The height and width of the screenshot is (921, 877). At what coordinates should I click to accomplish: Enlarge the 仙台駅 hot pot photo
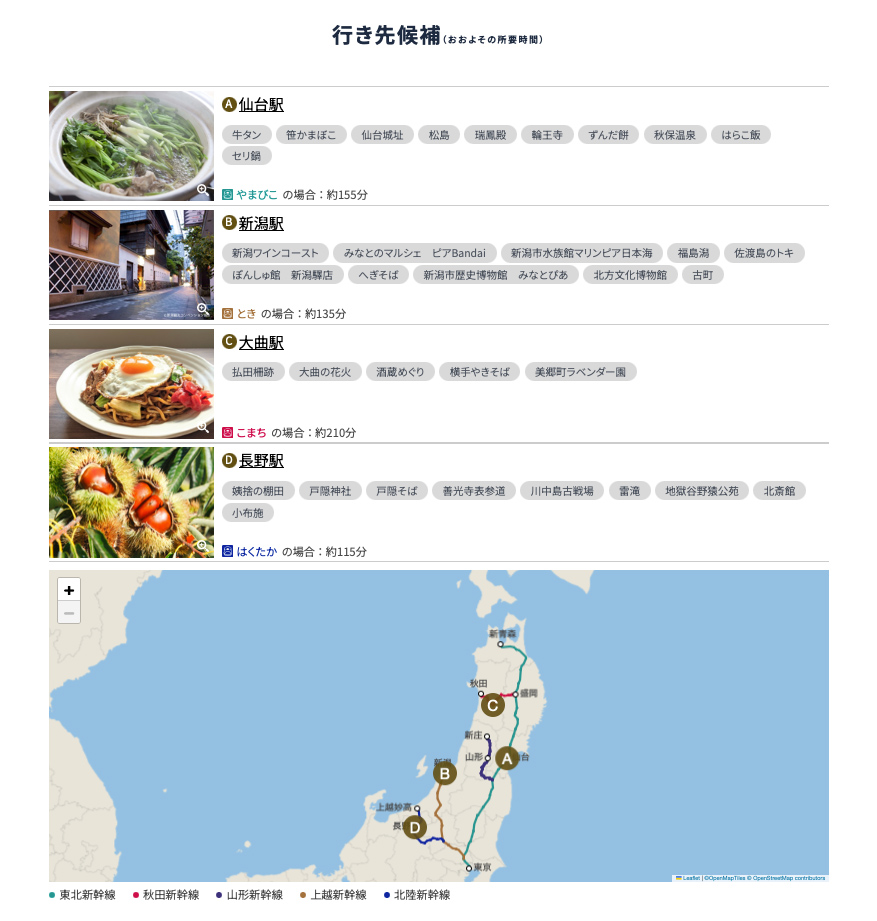(202, 189)
